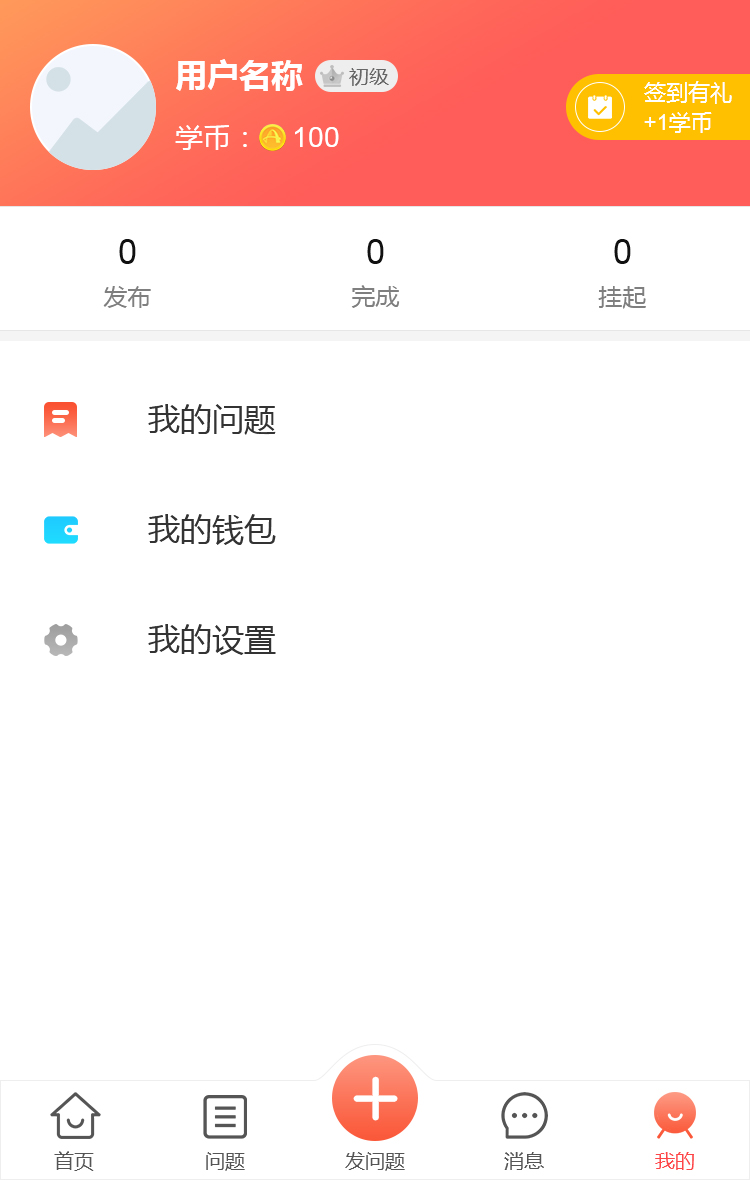The height and width of the screenshot is (1180, 750).
Task: Open the user avatar picture
Action: 93,107
